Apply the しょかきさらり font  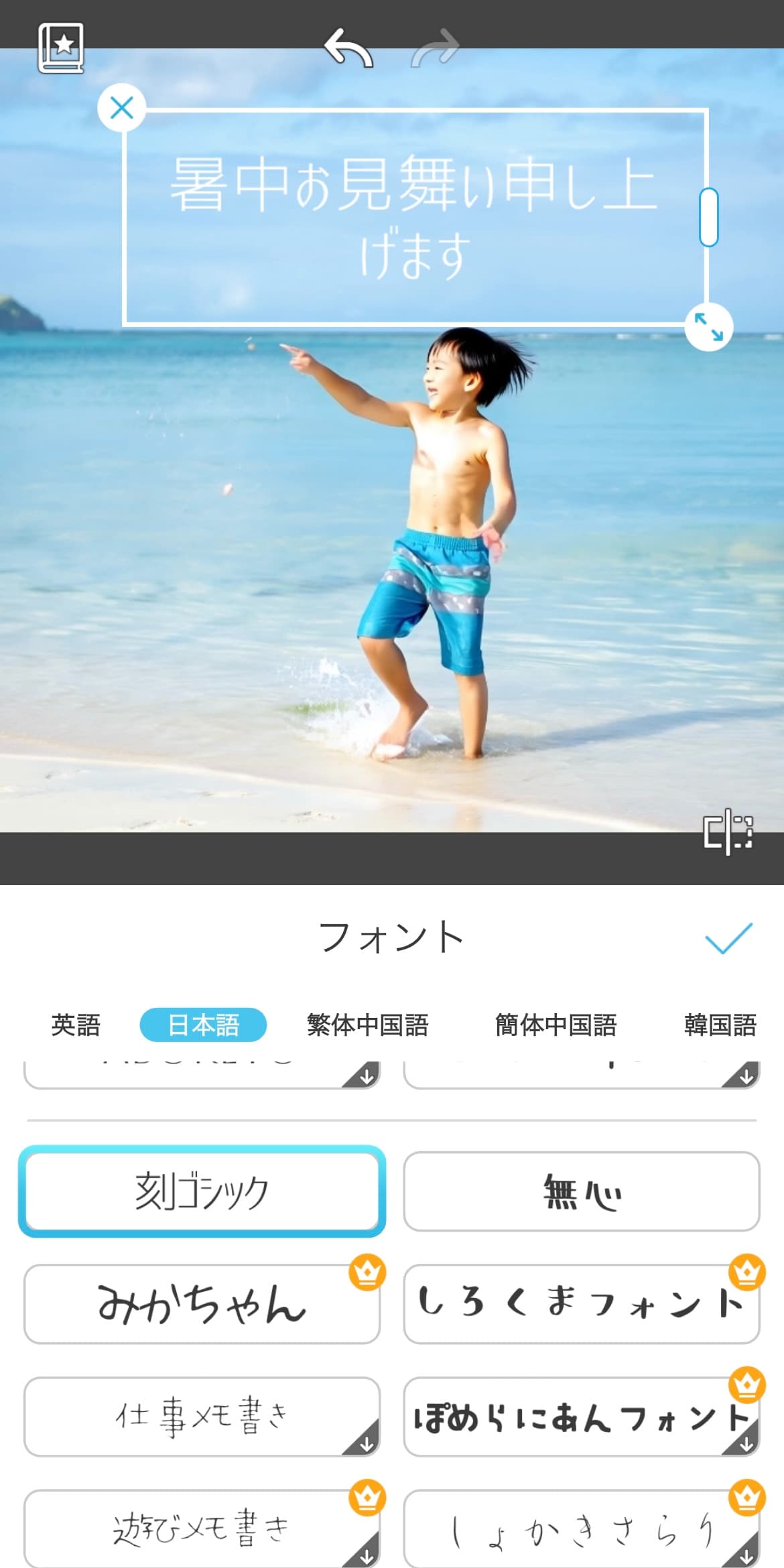pyautogui.click(x=581, y=1529)
